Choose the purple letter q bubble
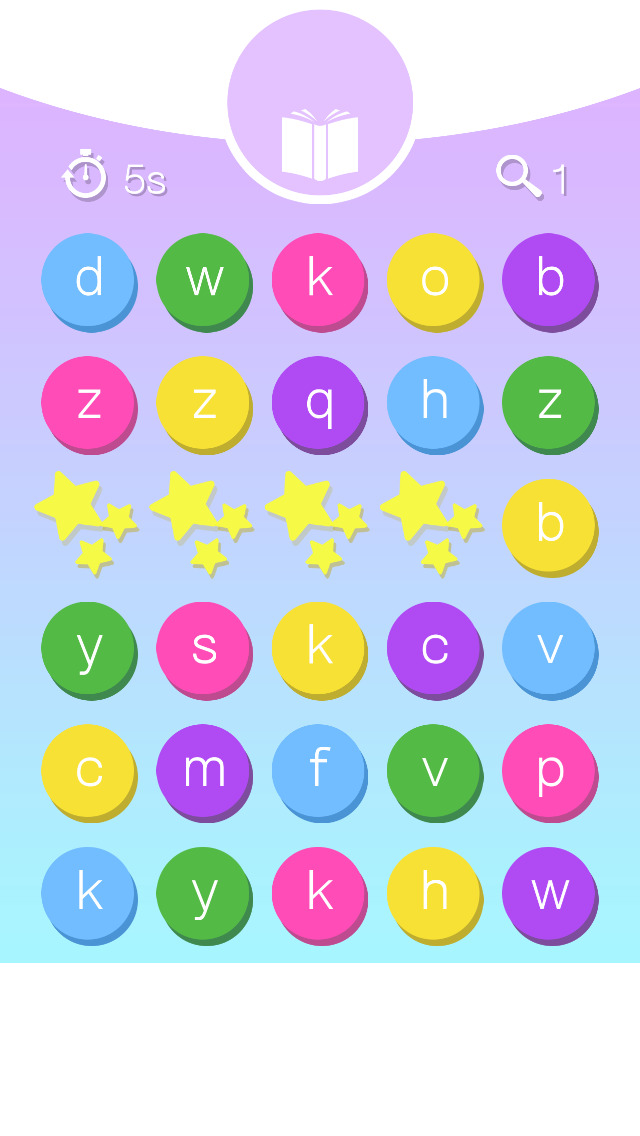This screenshot has height=1136, width=640. pyautogui.click(x=319, y=402)
